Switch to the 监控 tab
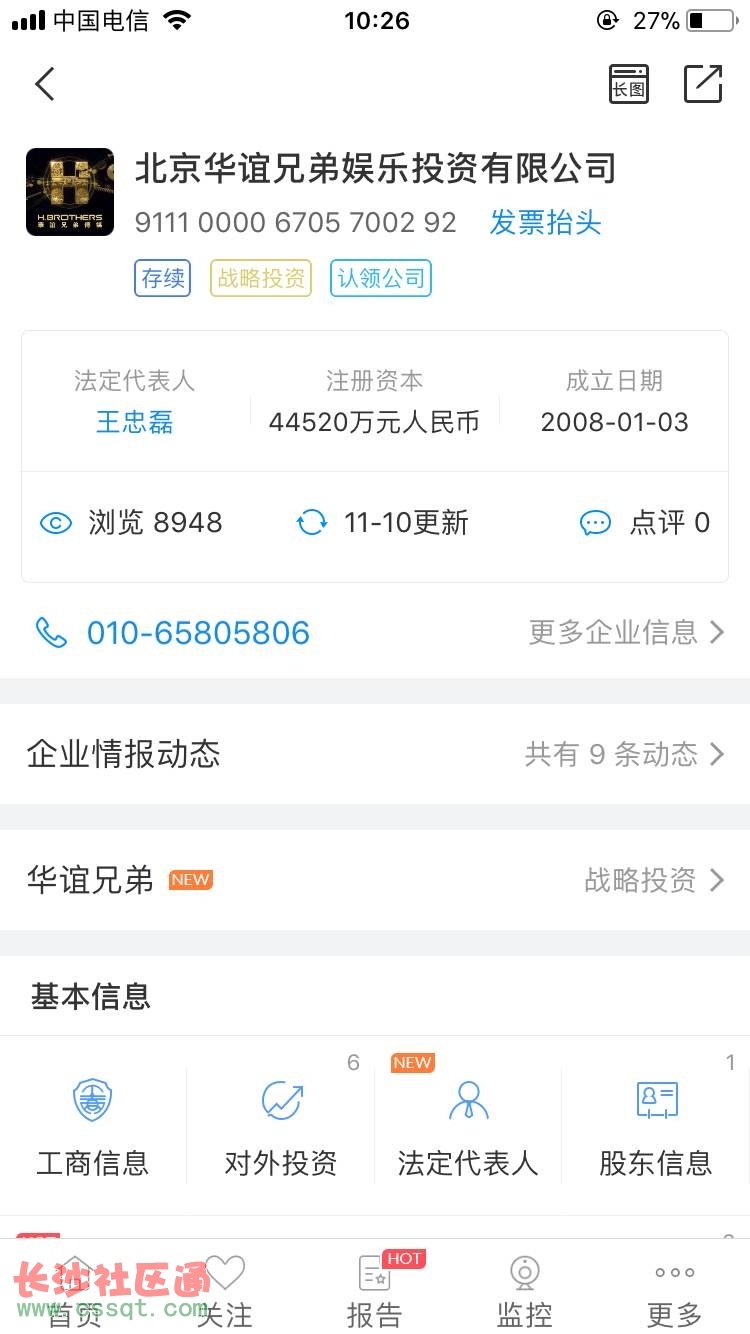 (525, 1290)
